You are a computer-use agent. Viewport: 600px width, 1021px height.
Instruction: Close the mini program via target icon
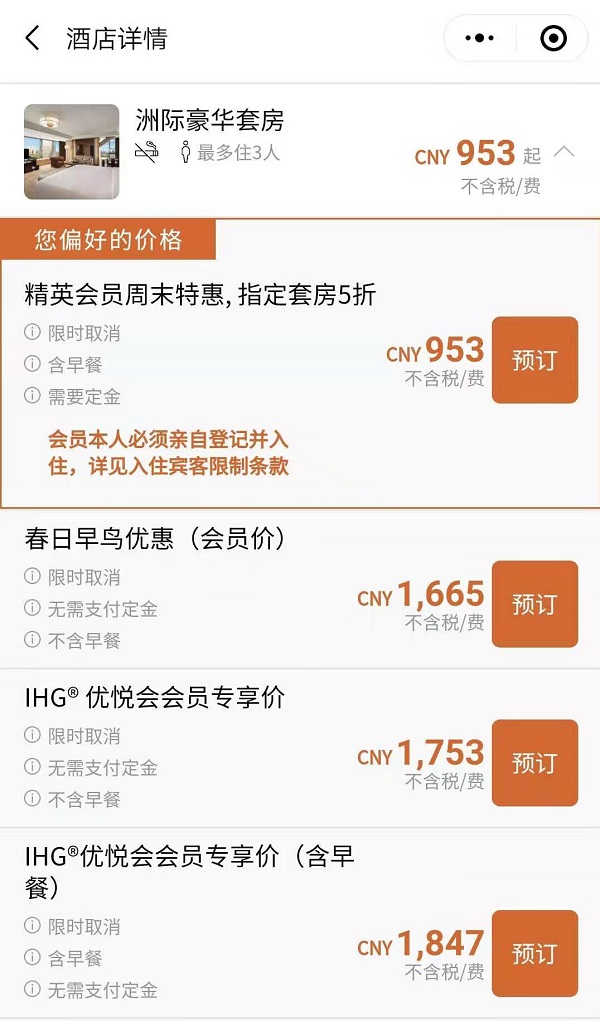pyautogui.click(x=554, y=38)
